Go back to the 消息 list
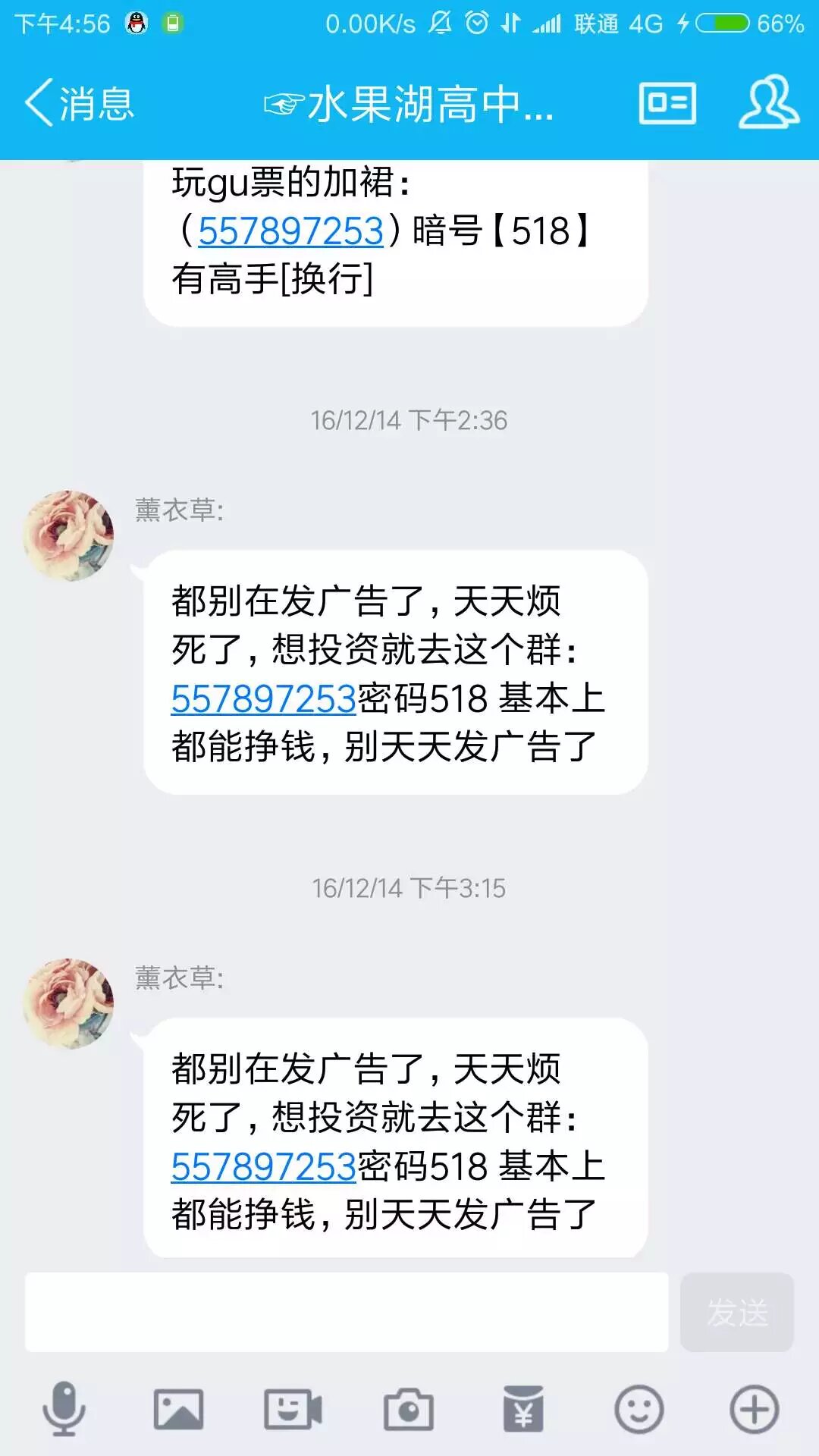The image size is (819, 1456). [x=79, y=103]
